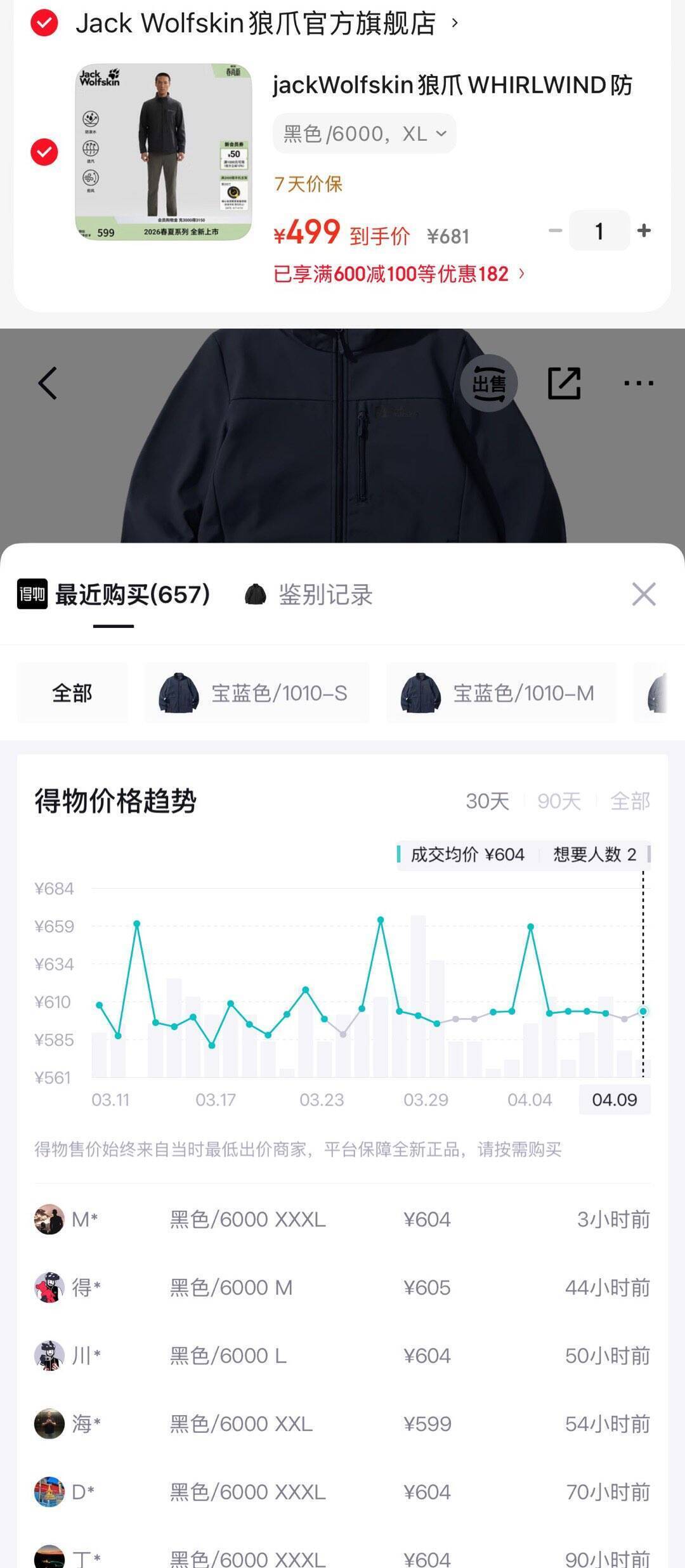Deselect the WHIRLWIND jacket item checkbox

44,152
